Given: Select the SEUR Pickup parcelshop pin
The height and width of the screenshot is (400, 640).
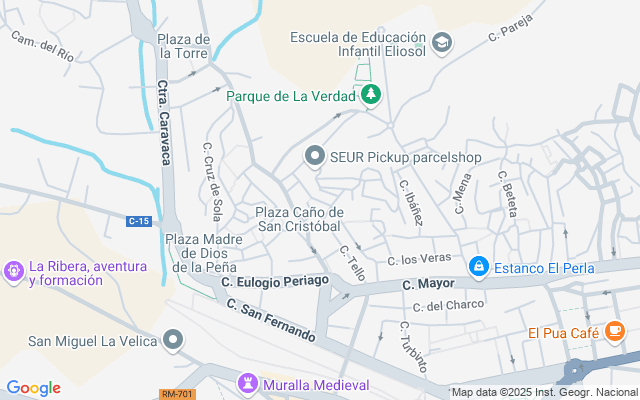Looking at the screenshot, I should click(x=315, y=157).
